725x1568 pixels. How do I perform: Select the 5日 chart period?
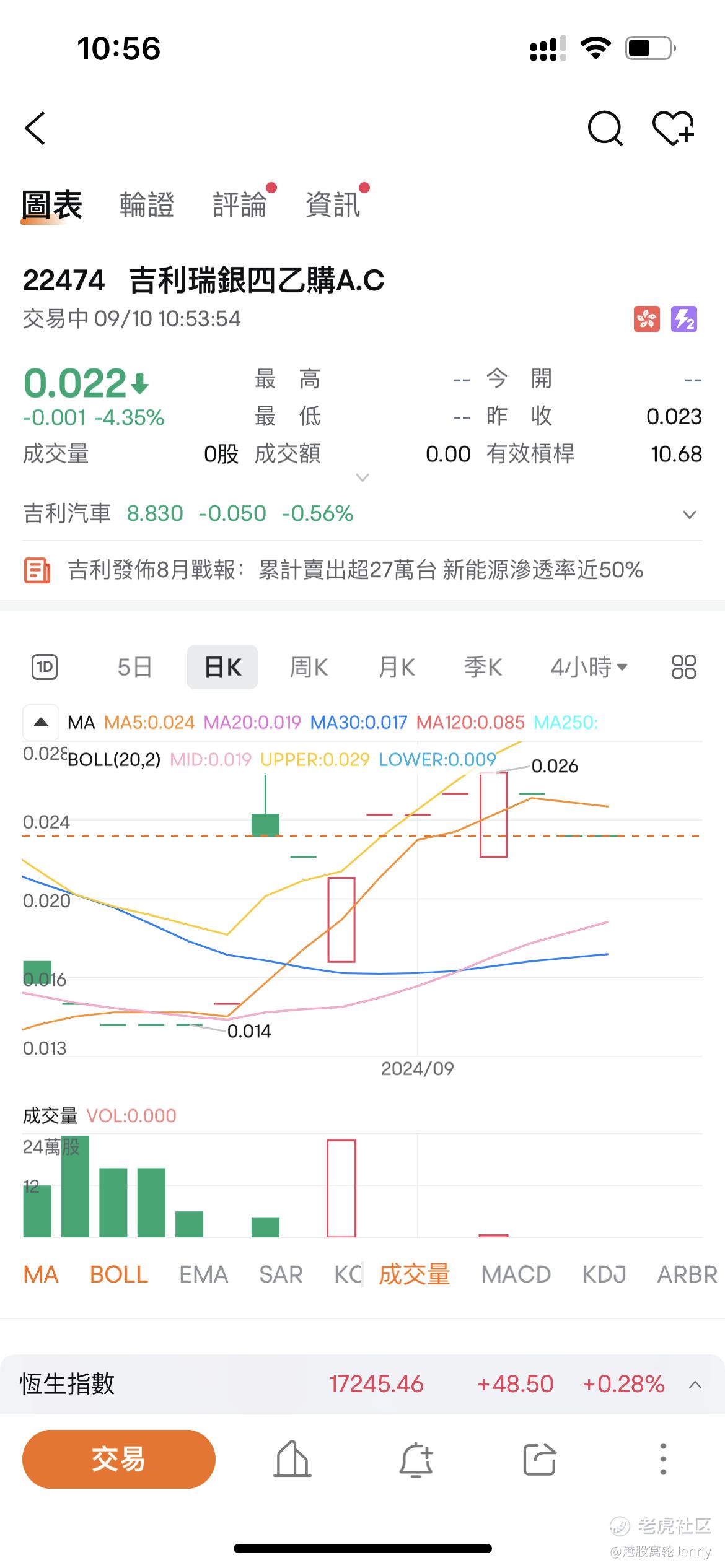pos(134,668)
